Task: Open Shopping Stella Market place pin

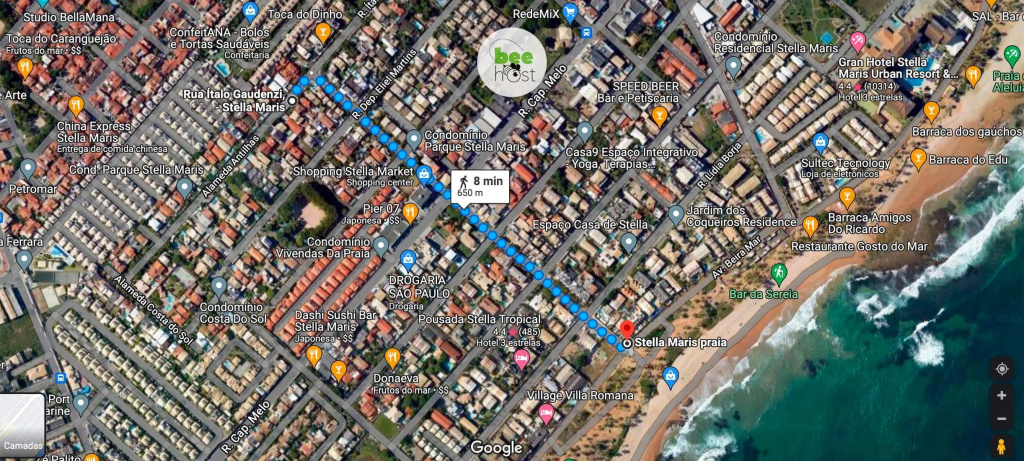Action: (424, 173)
